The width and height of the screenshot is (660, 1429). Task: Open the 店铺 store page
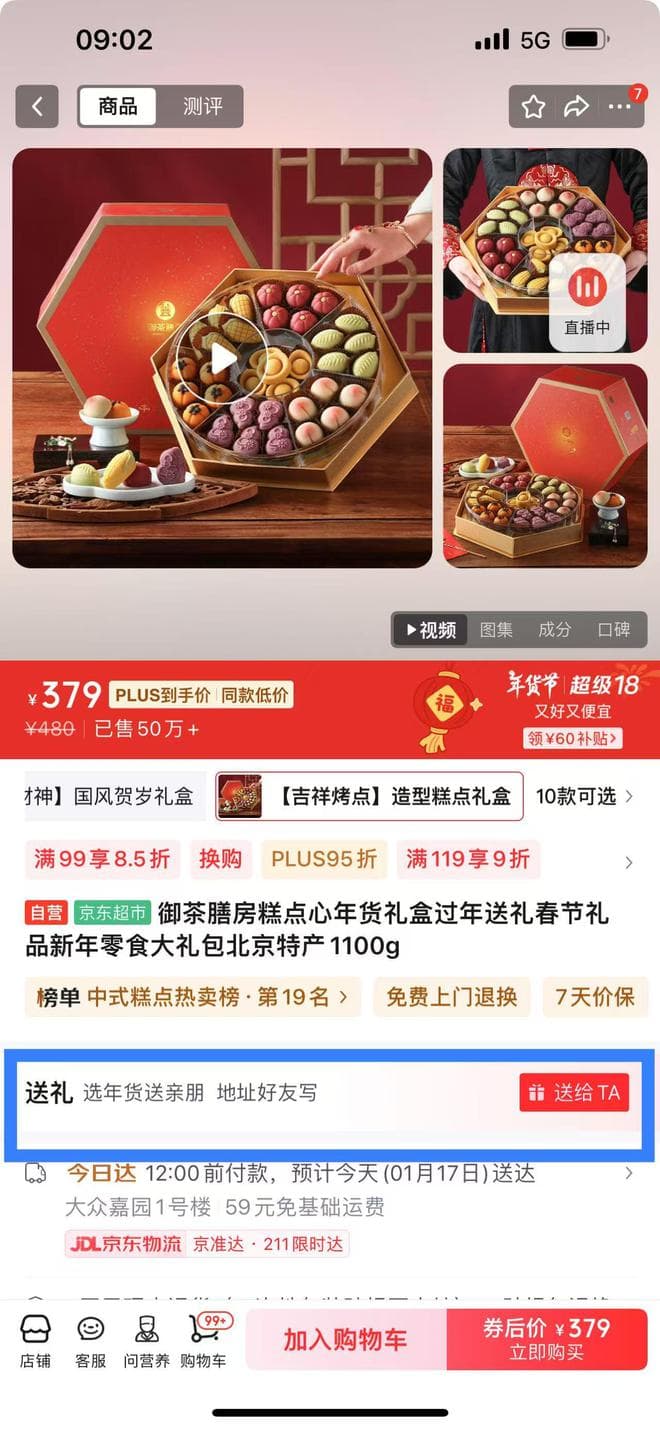[x=35, y=1341]
